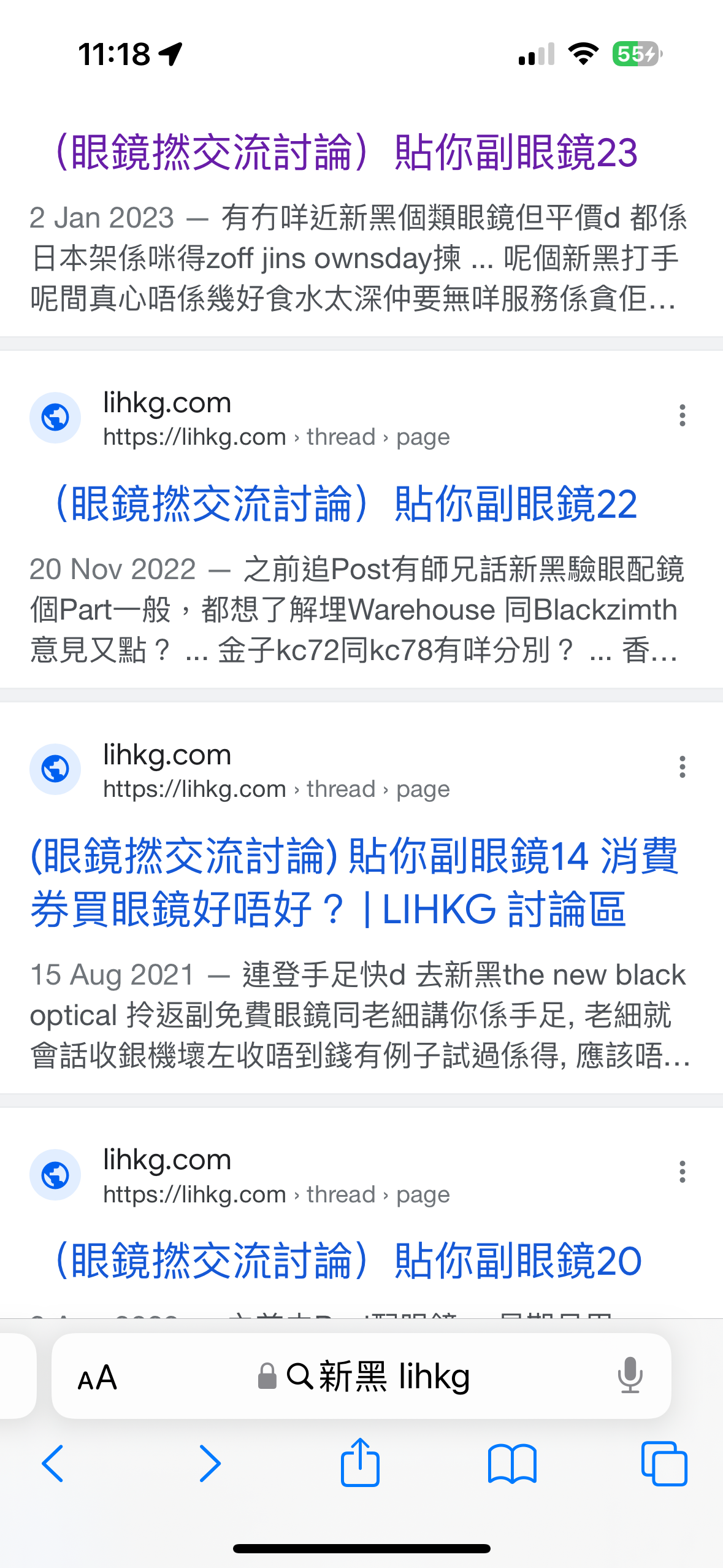723x1568 pixels.
Task: Start voice search with the microphone
Action: click(x=630, y=1375)
